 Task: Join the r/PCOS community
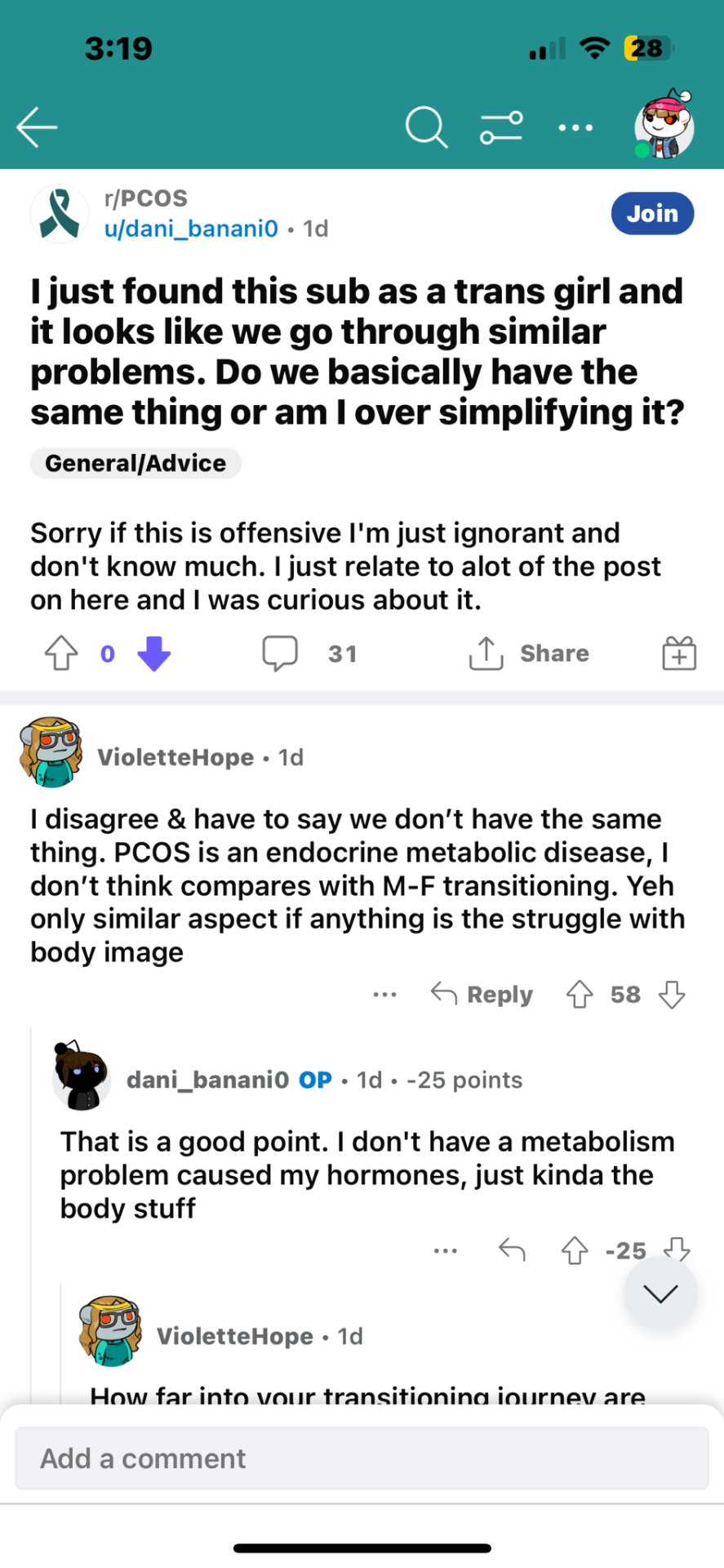[652, 213]
